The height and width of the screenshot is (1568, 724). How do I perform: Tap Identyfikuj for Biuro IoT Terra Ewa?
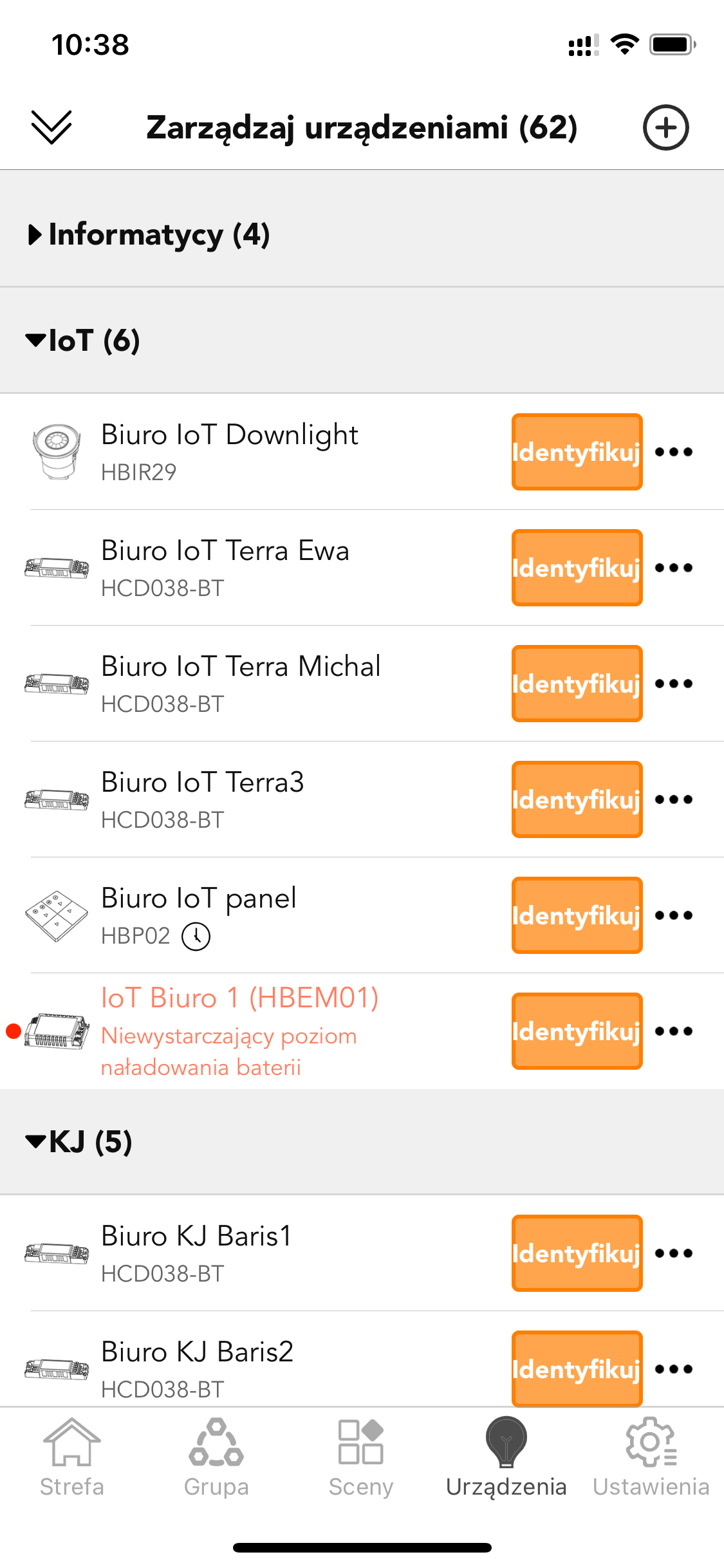point(577,568)
